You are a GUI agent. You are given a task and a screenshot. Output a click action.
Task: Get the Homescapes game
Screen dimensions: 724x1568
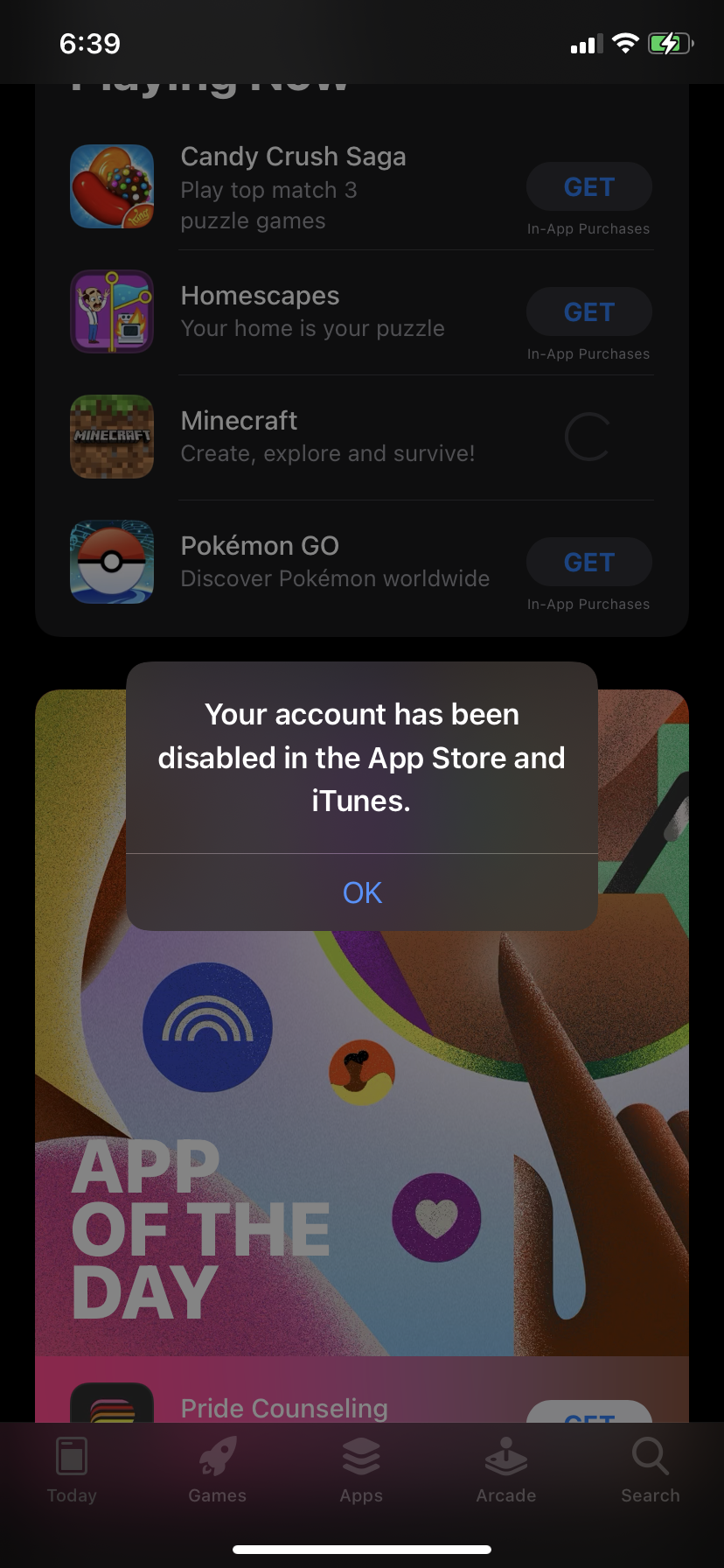[588, 311]
